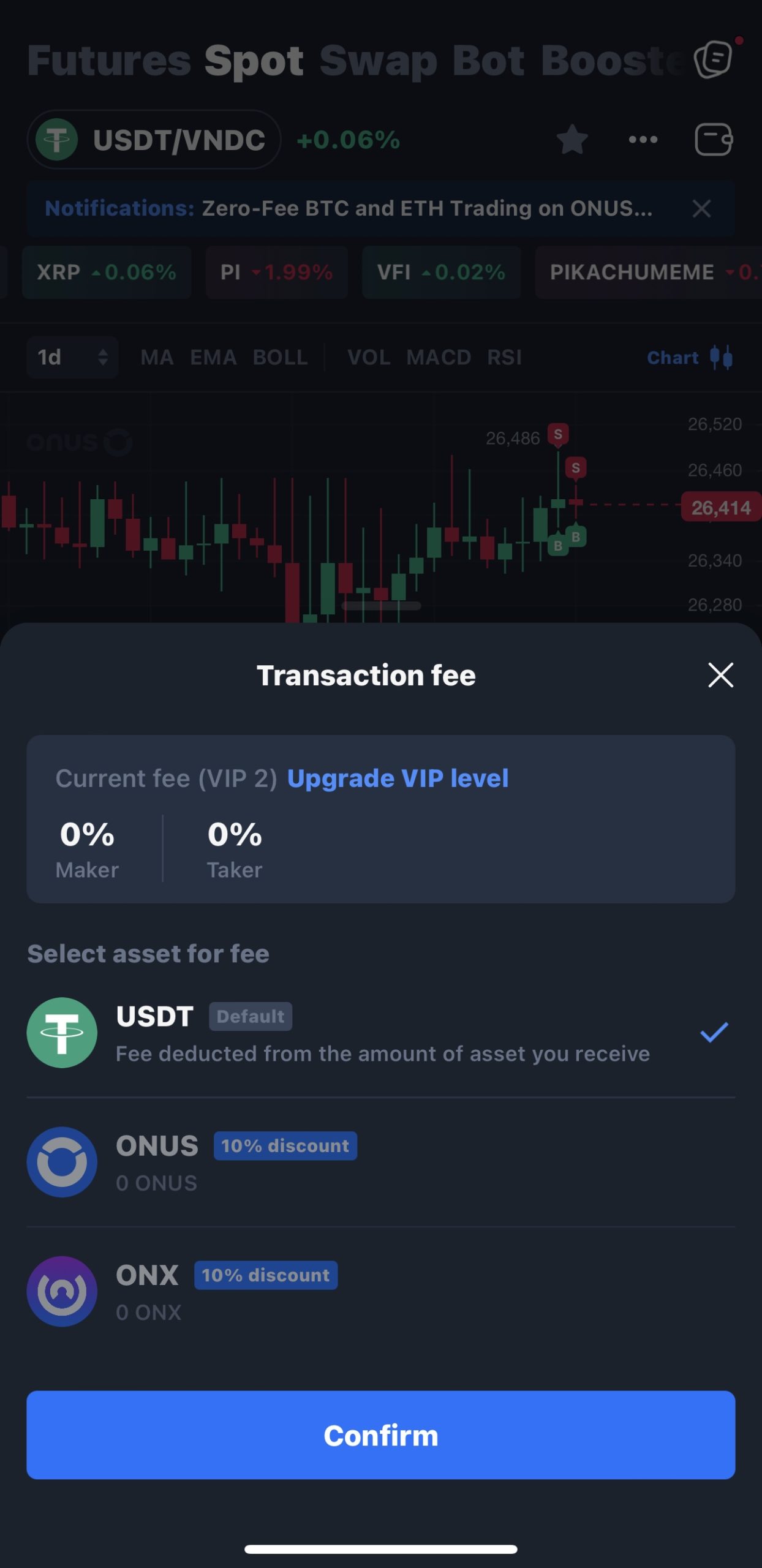Image resolution: width=762 pixels, height=1568 pixels.
Task: Confirm the fee asset selection
Action: click(x=380, y=1435)
